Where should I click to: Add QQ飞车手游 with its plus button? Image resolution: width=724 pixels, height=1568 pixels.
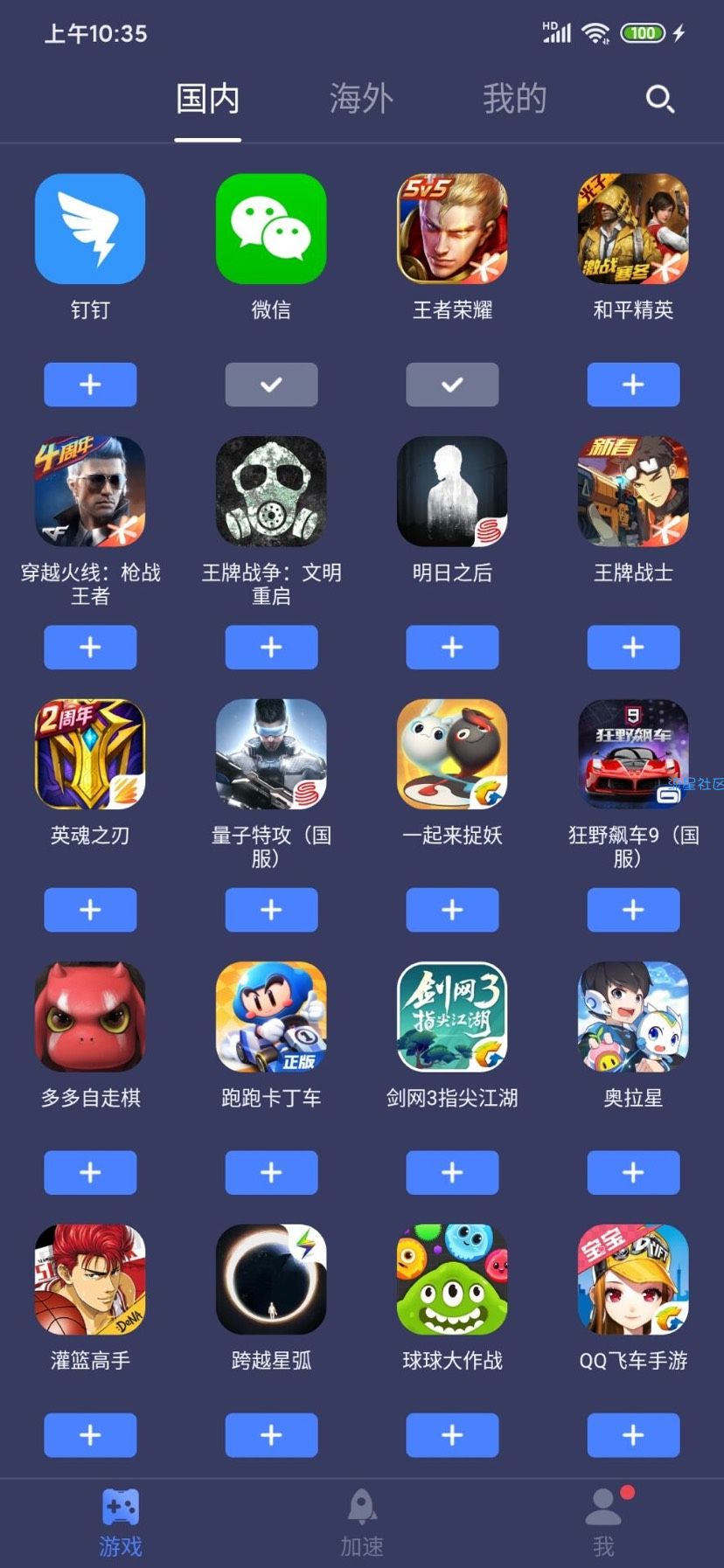[x=633, y=1435]
